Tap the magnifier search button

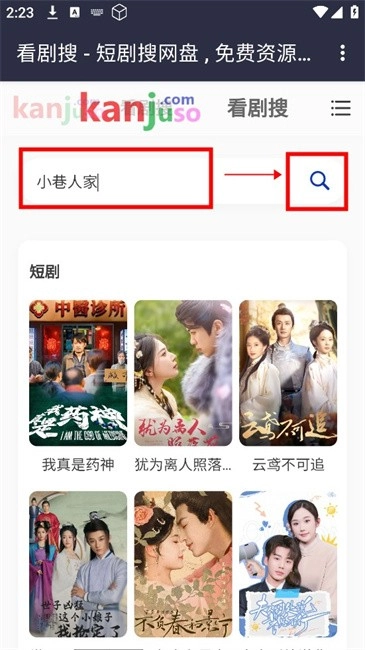[x=319, y=181]
